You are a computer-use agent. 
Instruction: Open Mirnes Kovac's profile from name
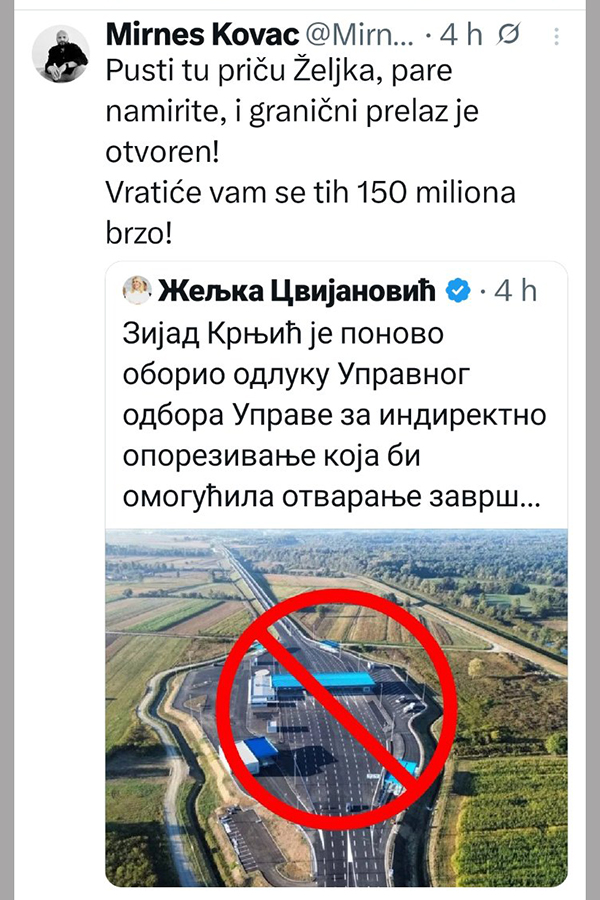point(202,35)
